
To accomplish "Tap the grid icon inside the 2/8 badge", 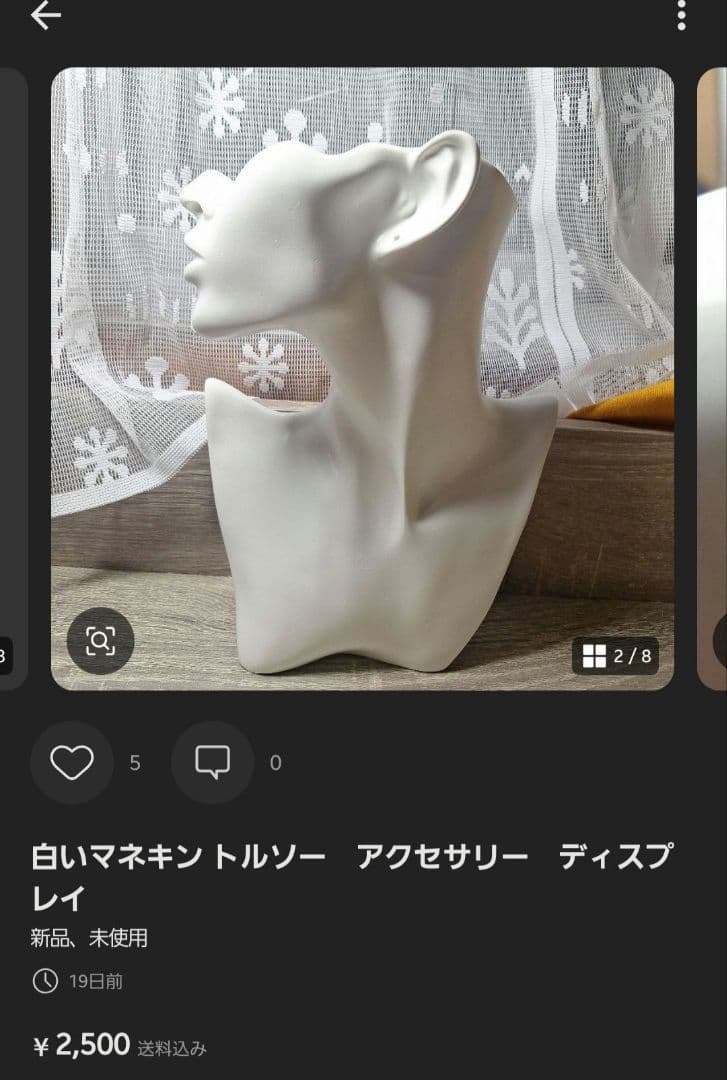I will pyautogui.click(x=593, y=657).
